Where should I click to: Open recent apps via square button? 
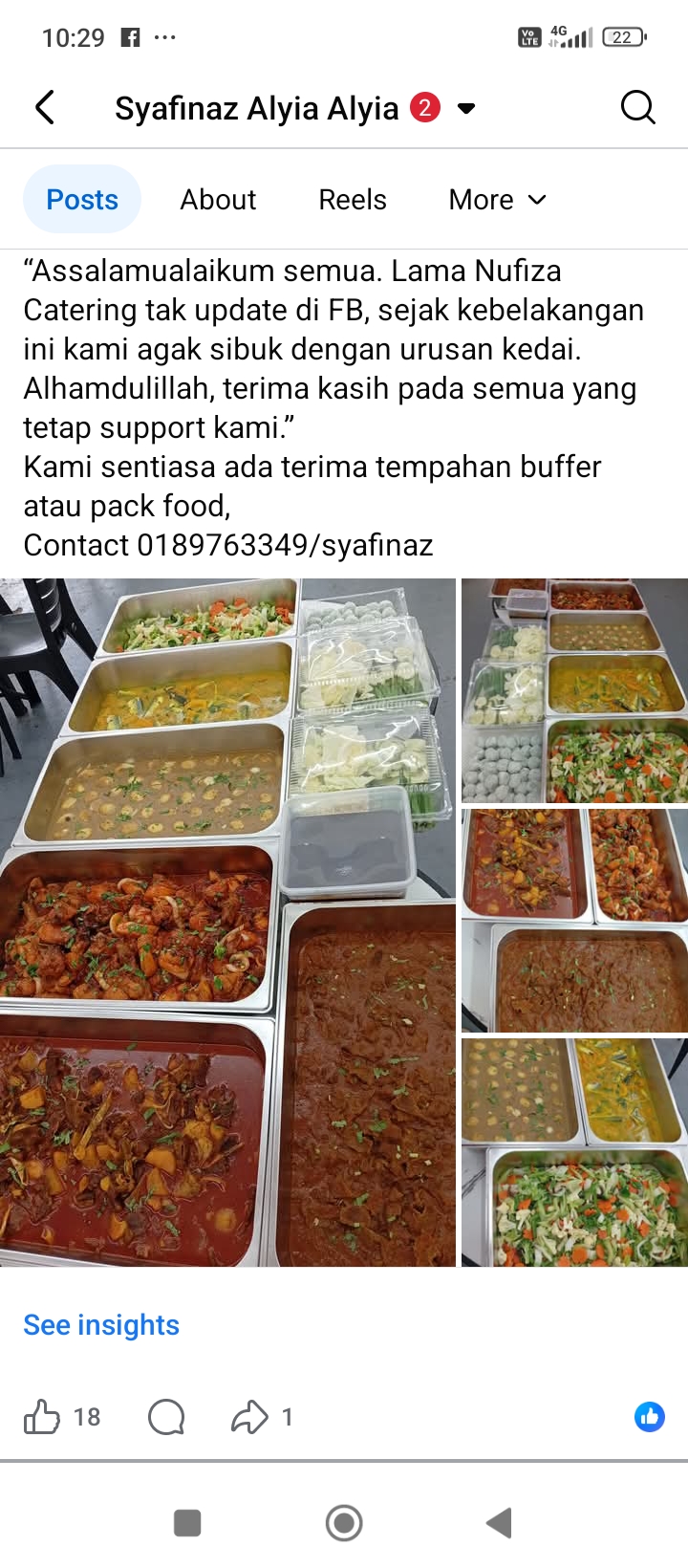click(187, 1522)
